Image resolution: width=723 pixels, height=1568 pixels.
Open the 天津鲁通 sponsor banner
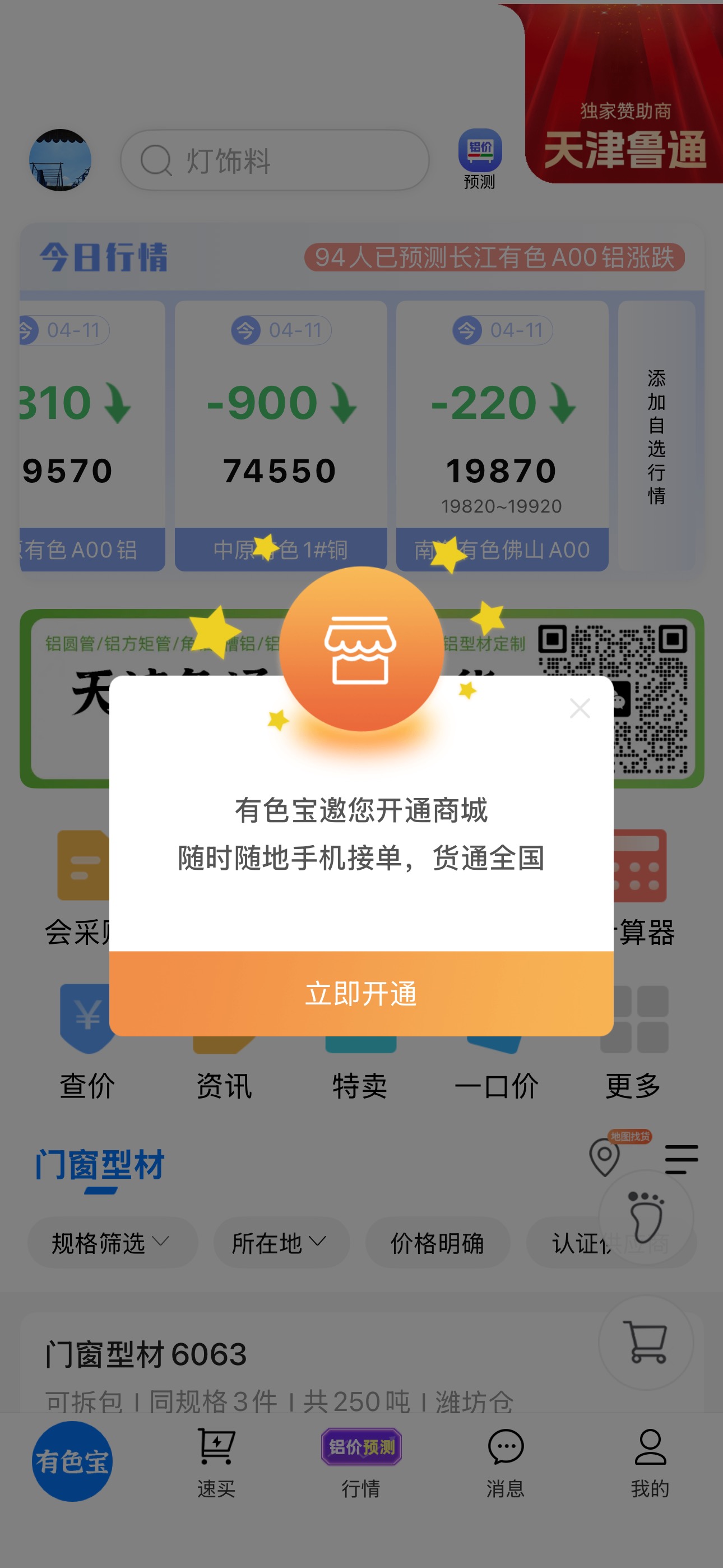pyautogui.click(x=624, y=94)
